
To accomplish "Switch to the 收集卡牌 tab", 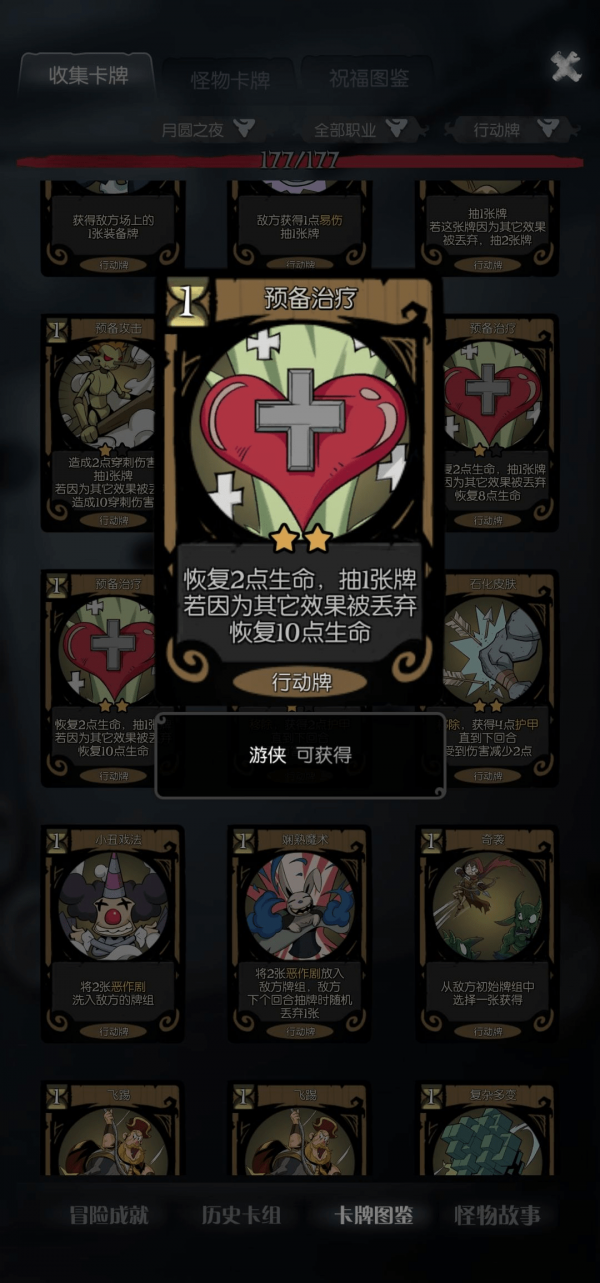I will click(88, 76).
